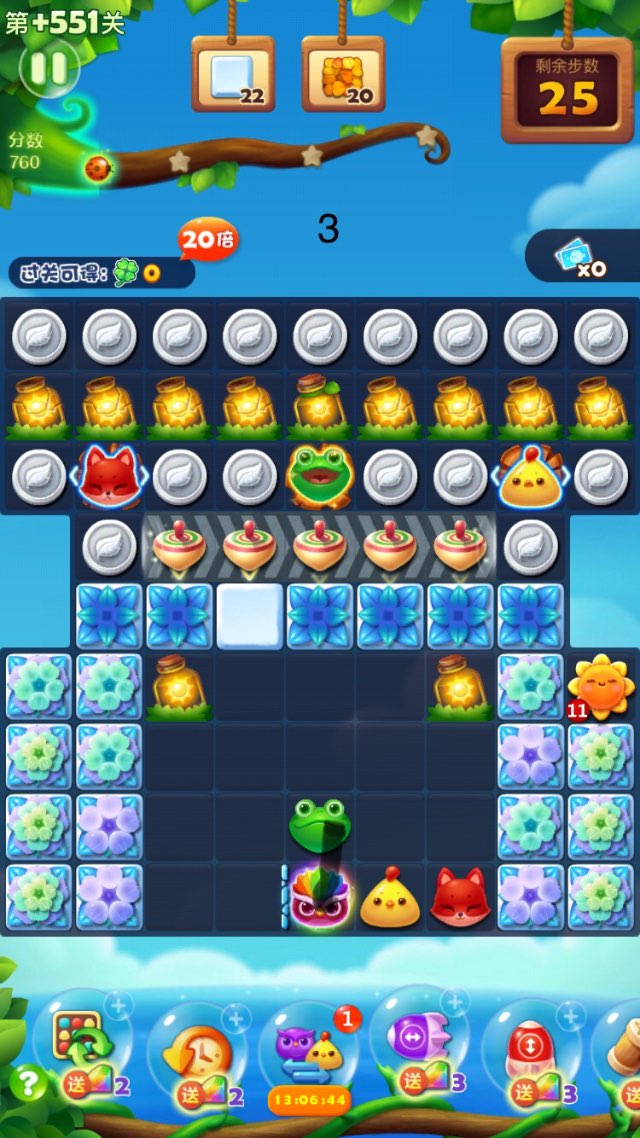Tap the green frog piece above the owl
This screenshot has width=640, height=1138.
[319, 825]
